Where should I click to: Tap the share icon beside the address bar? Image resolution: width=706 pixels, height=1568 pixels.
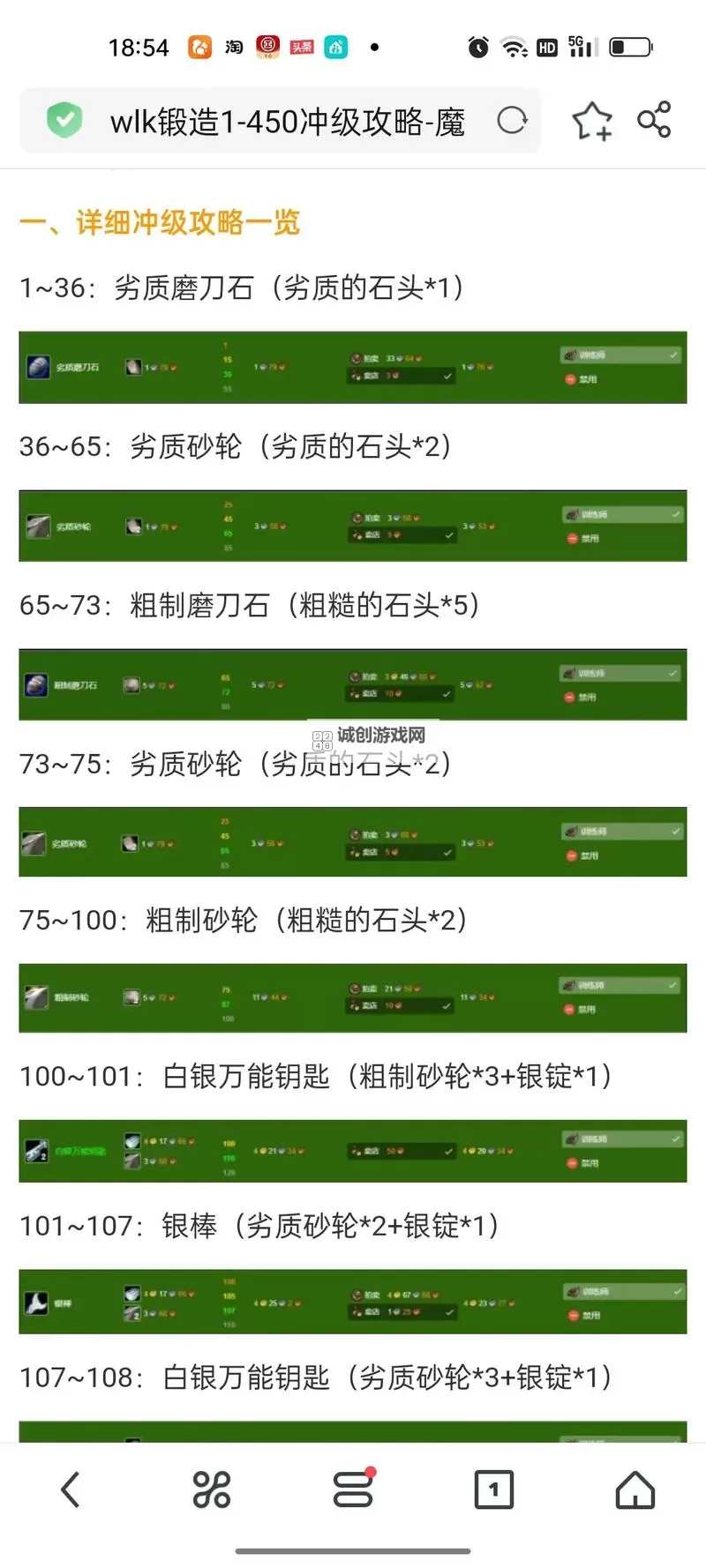click(x=653, y=121)
